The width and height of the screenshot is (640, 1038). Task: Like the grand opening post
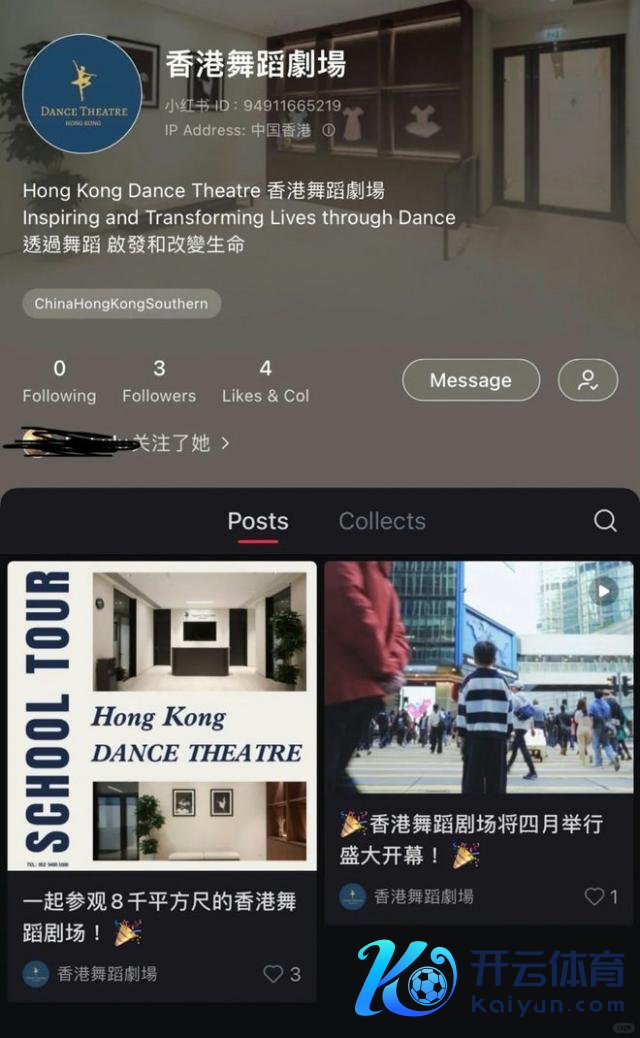596,896
